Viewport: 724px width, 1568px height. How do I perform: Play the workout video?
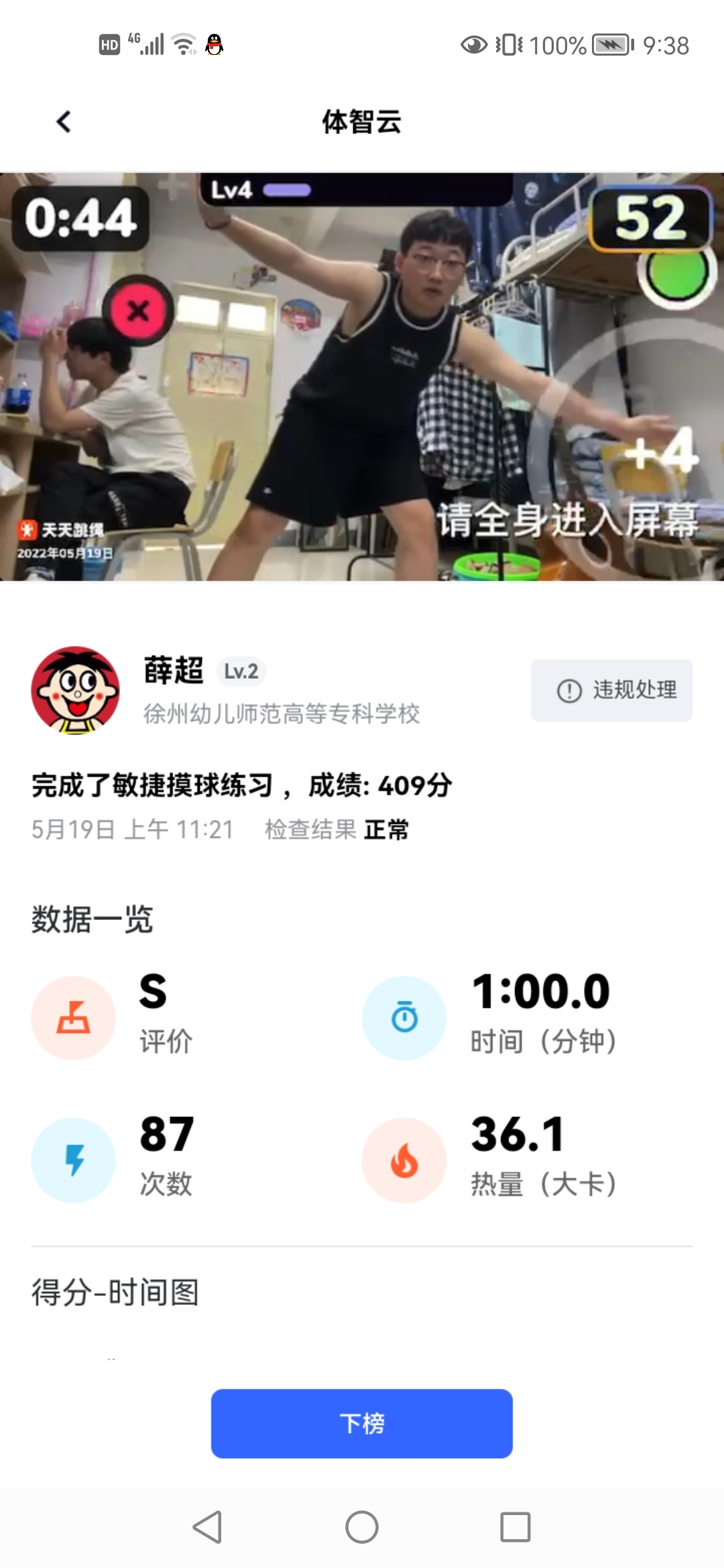coord(362,377)
